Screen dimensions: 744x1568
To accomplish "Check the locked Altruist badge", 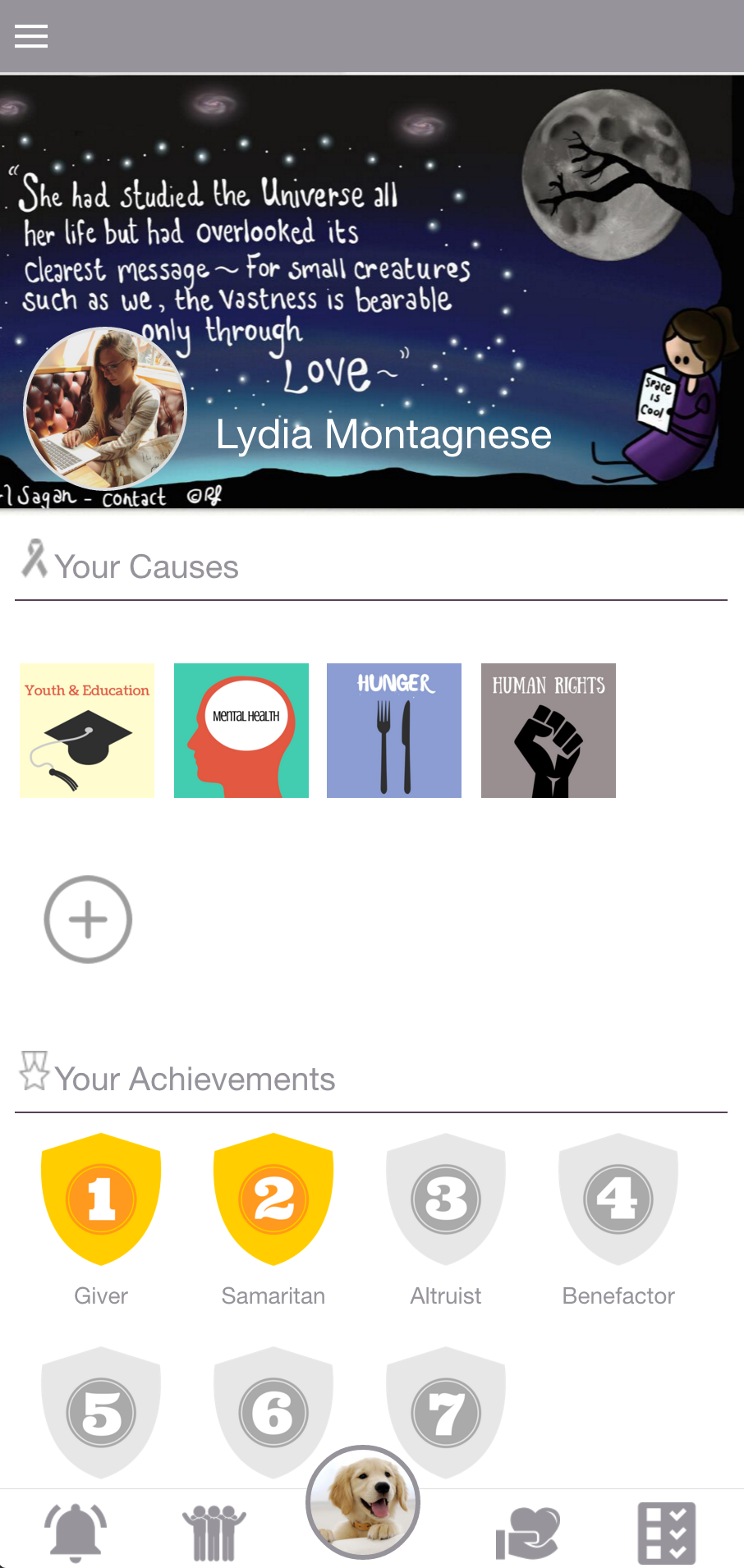I will pyautogui.click(x=446, y=1199).
